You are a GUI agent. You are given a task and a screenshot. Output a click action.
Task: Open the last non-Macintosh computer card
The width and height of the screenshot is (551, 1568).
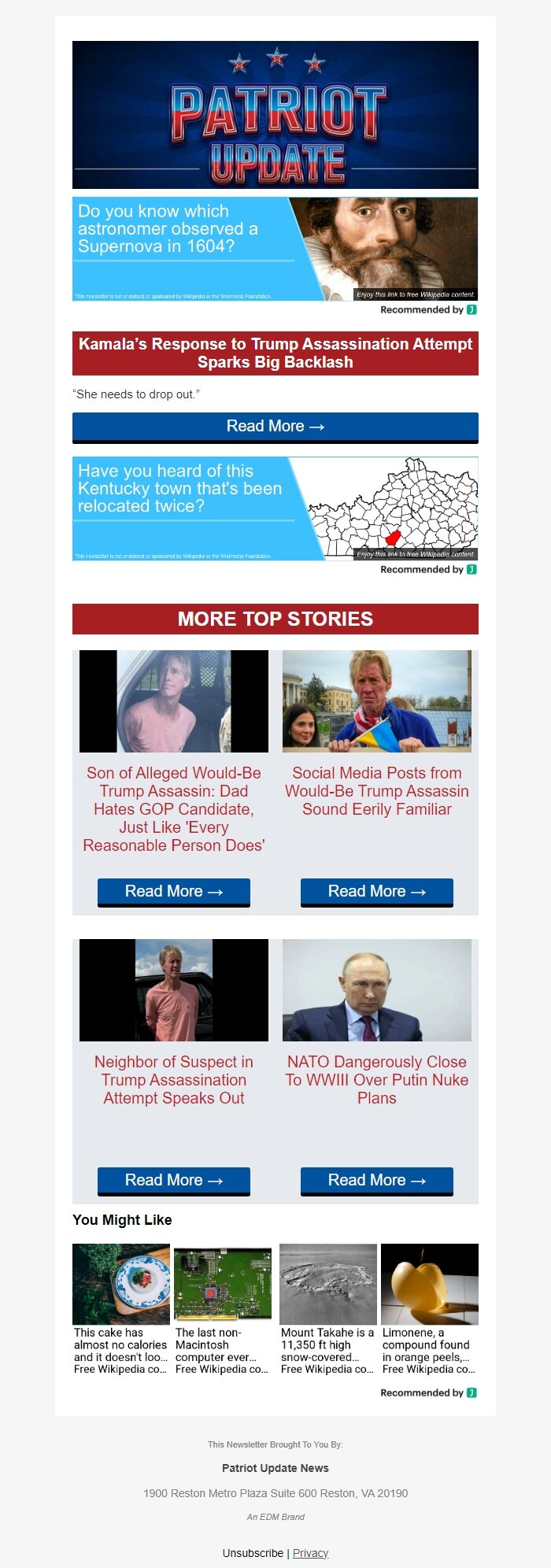tap(222, 1310)
